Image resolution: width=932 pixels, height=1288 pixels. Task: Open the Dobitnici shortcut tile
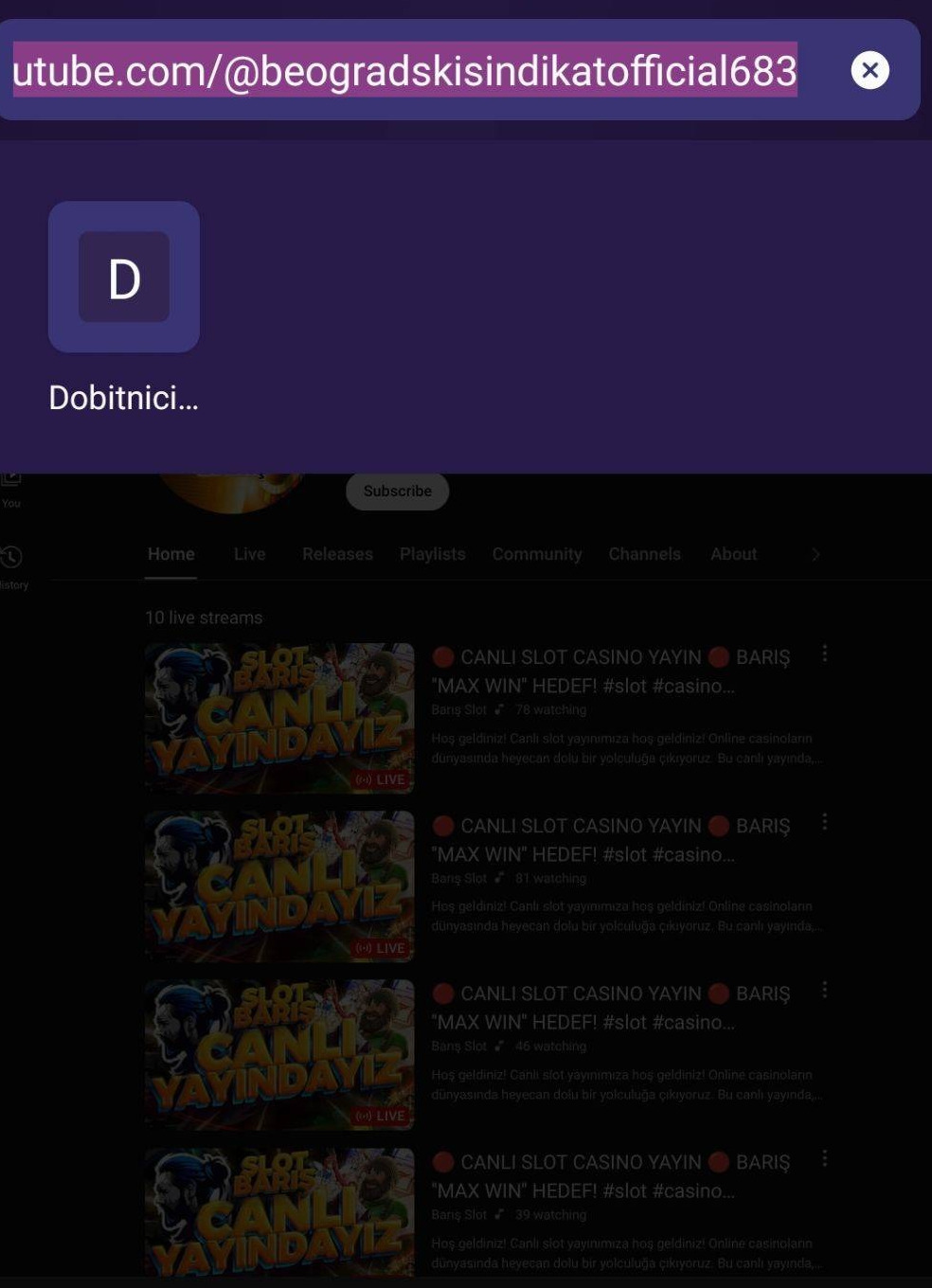pyautogui.click(x=124, y=277)
